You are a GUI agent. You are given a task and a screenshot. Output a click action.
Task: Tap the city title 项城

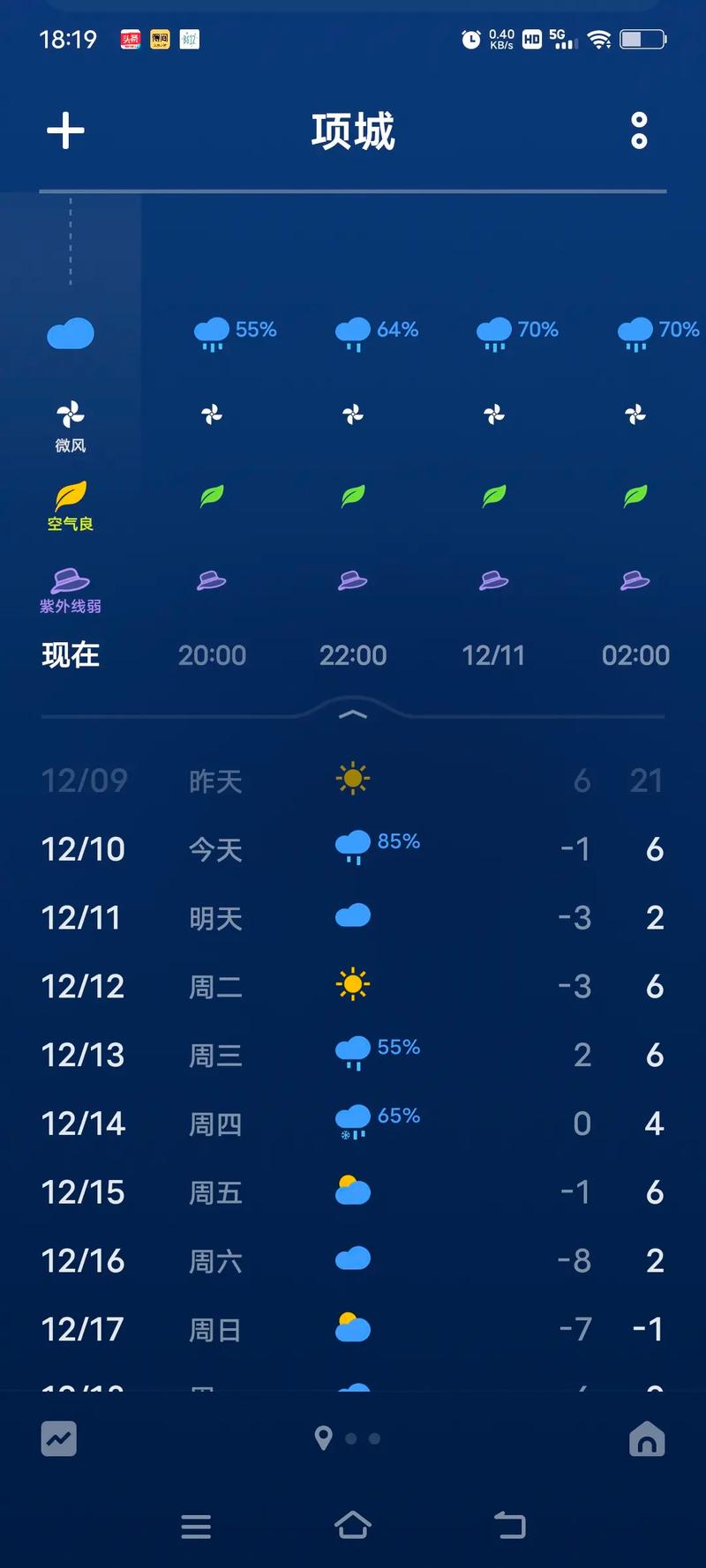[x=353, y=130]
